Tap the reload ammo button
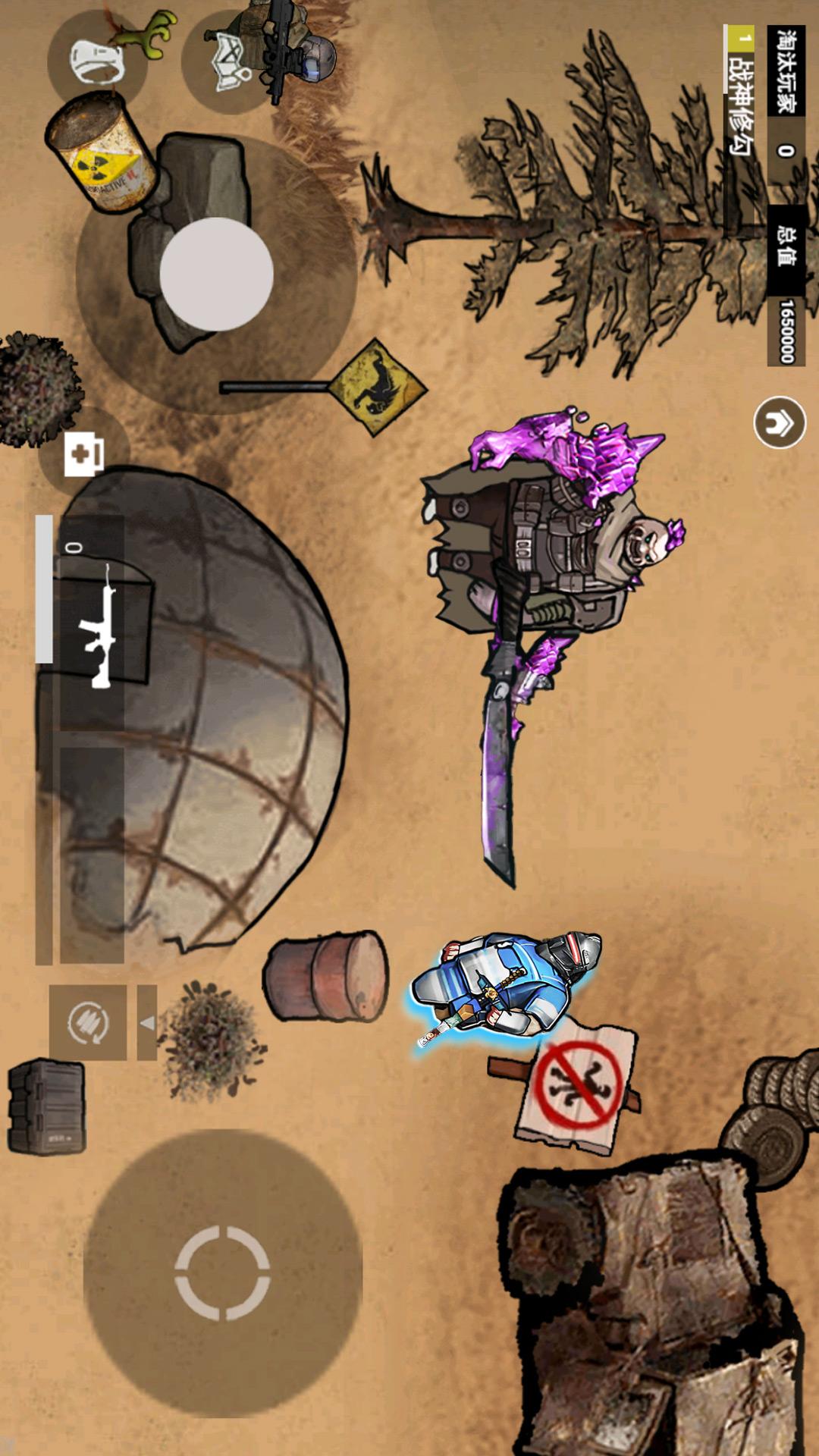Screen dimensions: 819x1456 coord(88,1022)
